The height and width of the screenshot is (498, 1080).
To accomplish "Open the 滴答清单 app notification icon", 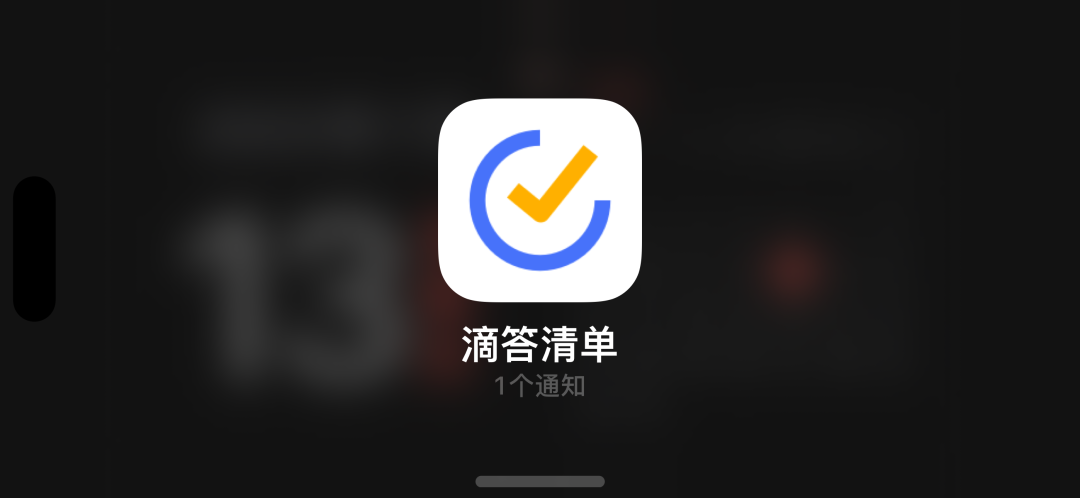I will coord(540,200).
